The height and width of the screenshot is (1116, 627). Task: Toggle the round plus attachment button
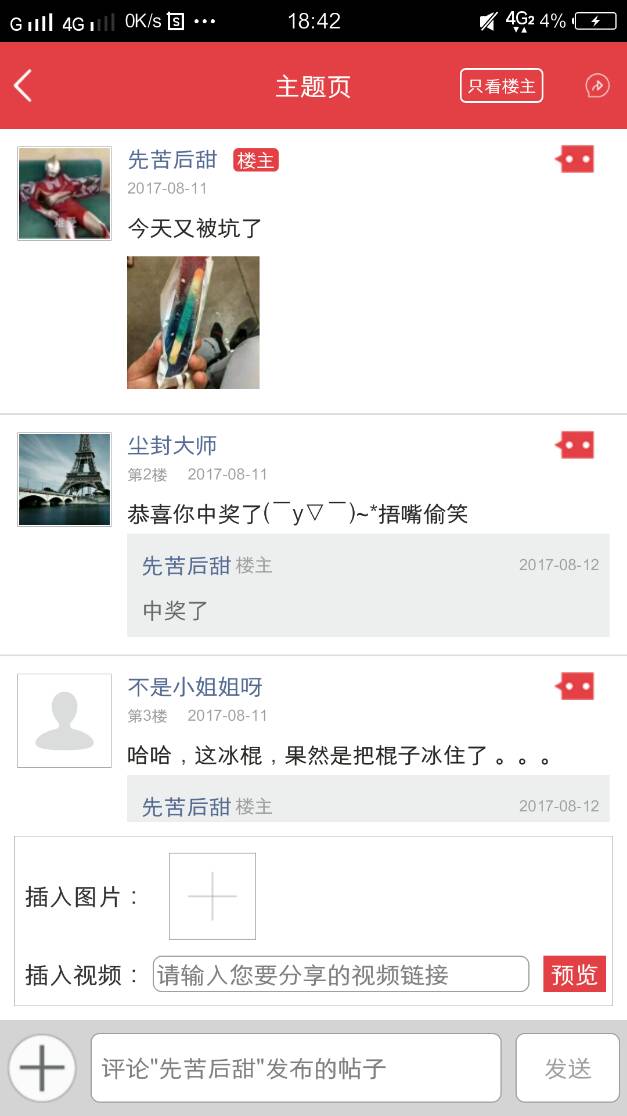tap(42, 1068)
